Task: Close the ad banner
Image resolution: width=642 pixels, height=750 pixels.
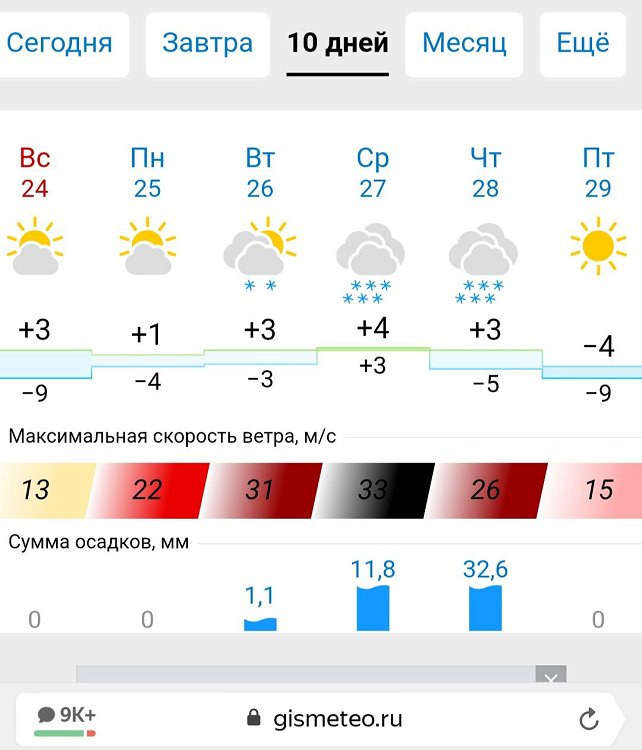Action: [551, 678]
